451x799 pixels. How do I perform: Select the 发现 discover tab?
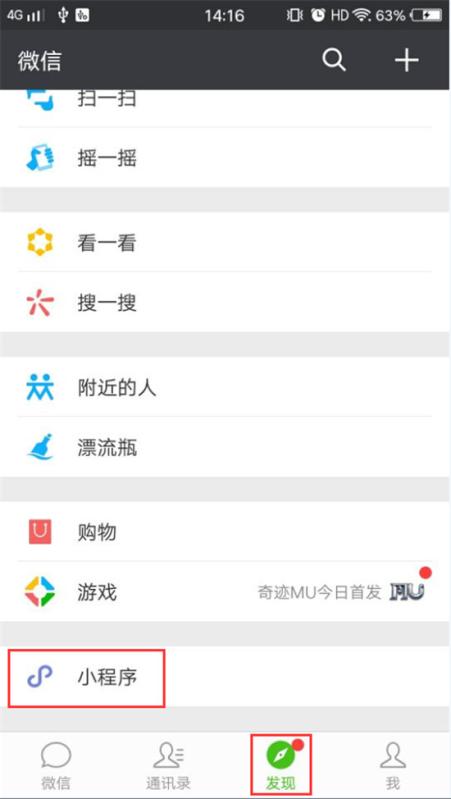coord(281,765)
